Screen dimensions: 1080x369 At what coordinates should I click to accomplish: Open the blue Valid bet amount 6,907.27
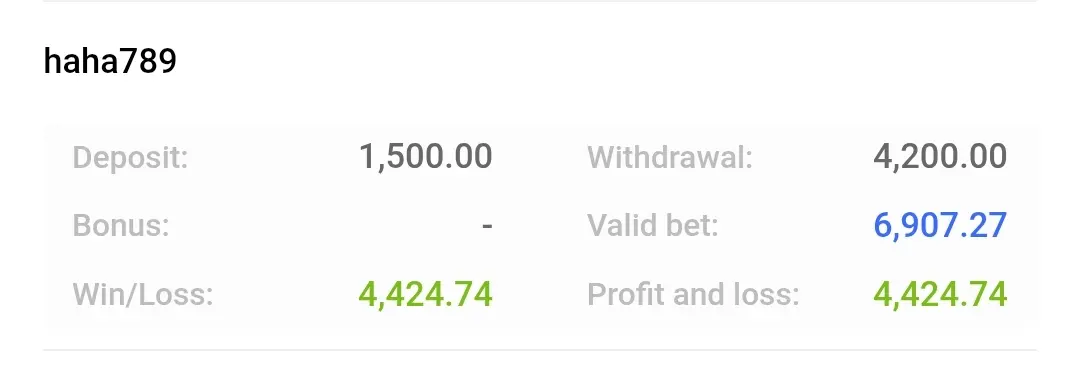[940, 226]
